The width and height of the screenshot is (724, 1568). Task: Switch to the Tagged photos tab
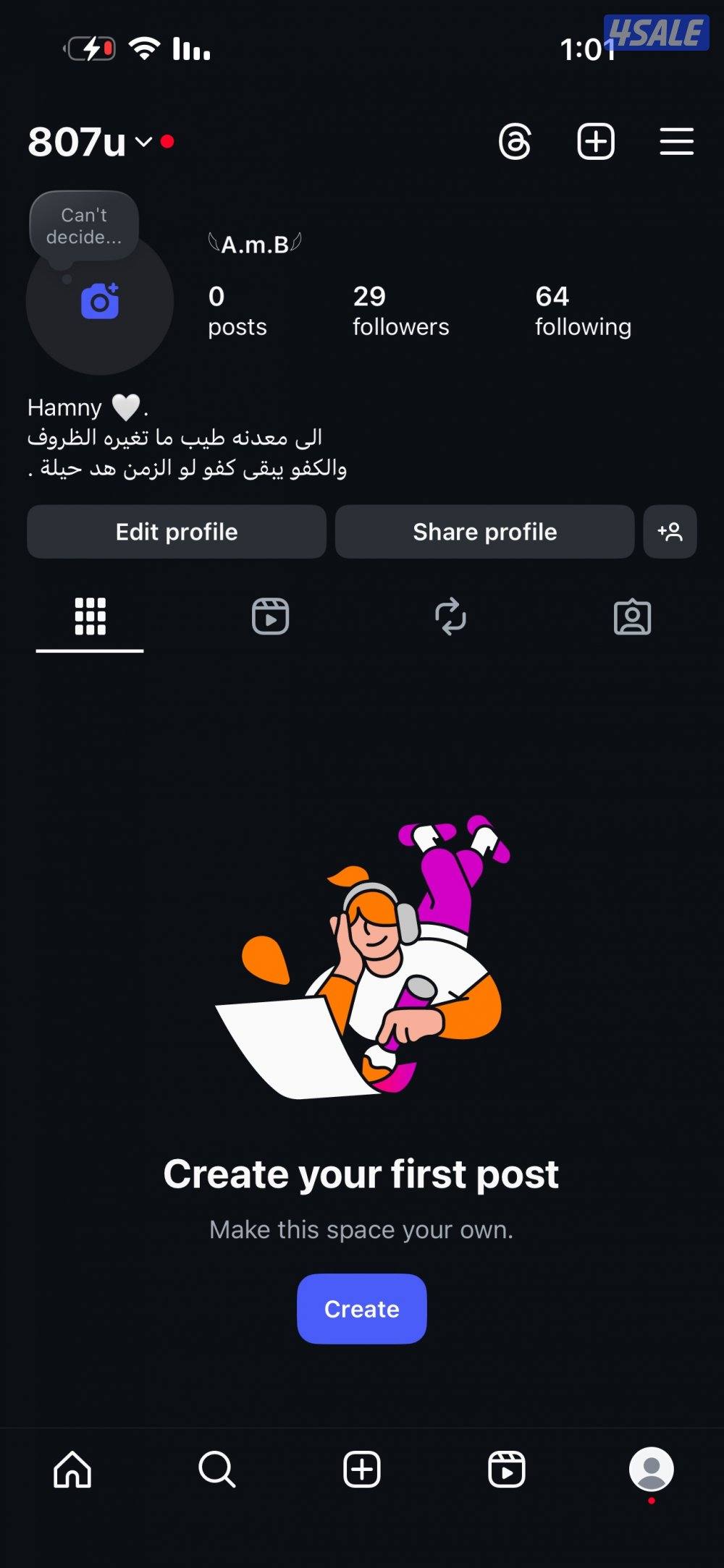pyautogui.click(x=633, y=616)
